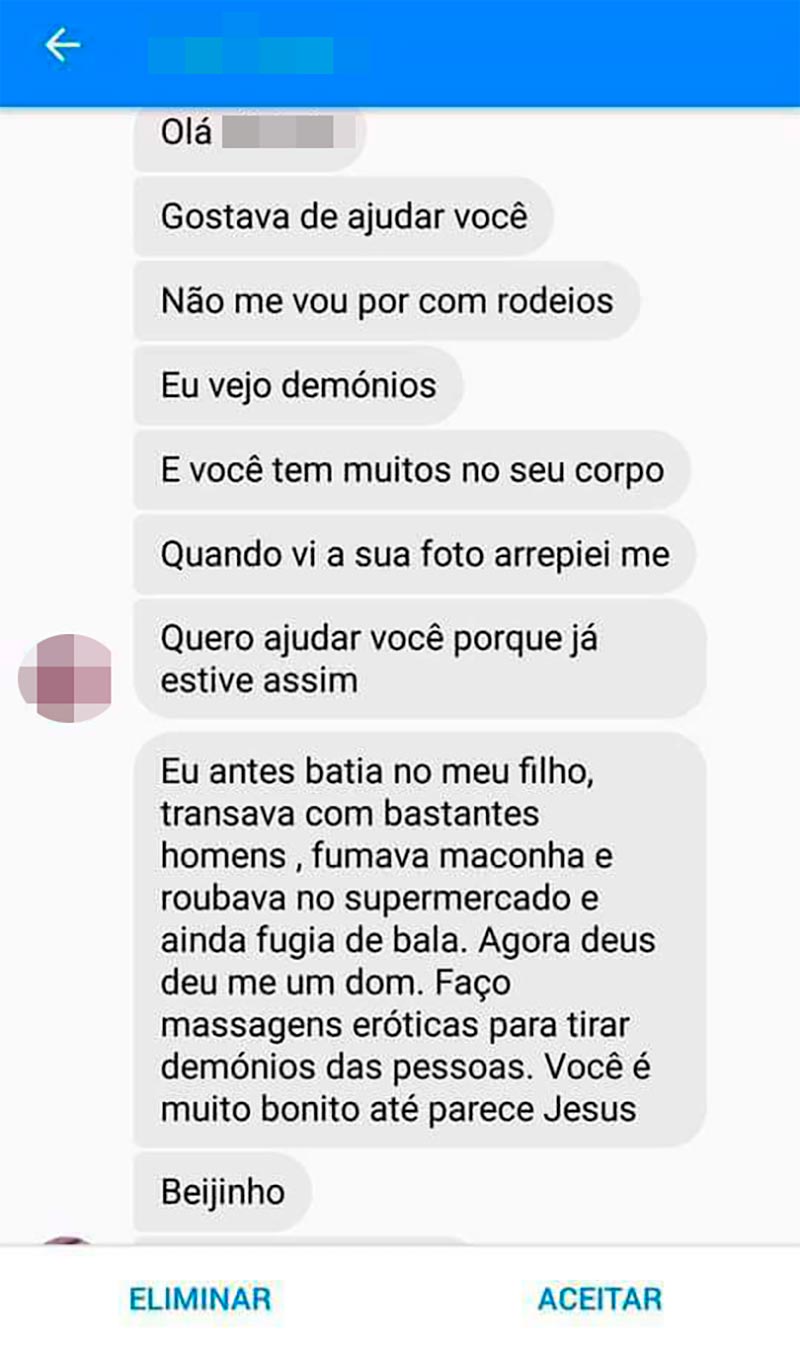Tap ACEITAR to accept the message request
This screenshot has width=800, height=1351.
point(600,1299)
